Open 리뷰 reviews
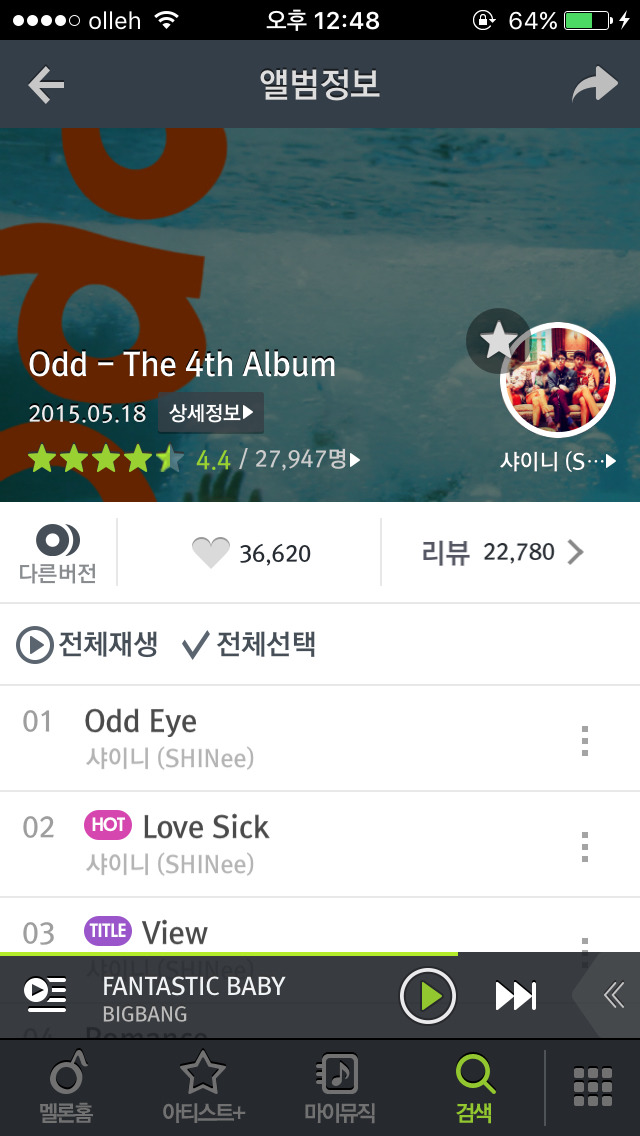 pos(502,552)
